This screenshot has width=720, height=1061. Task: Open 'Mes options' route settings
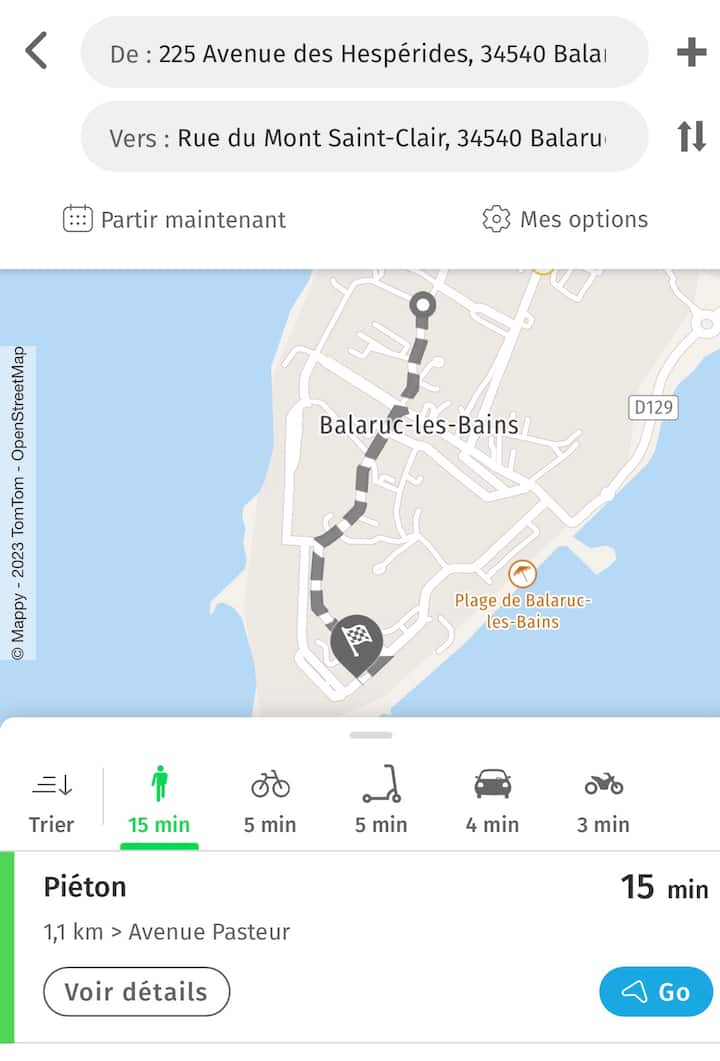[565, 219]
